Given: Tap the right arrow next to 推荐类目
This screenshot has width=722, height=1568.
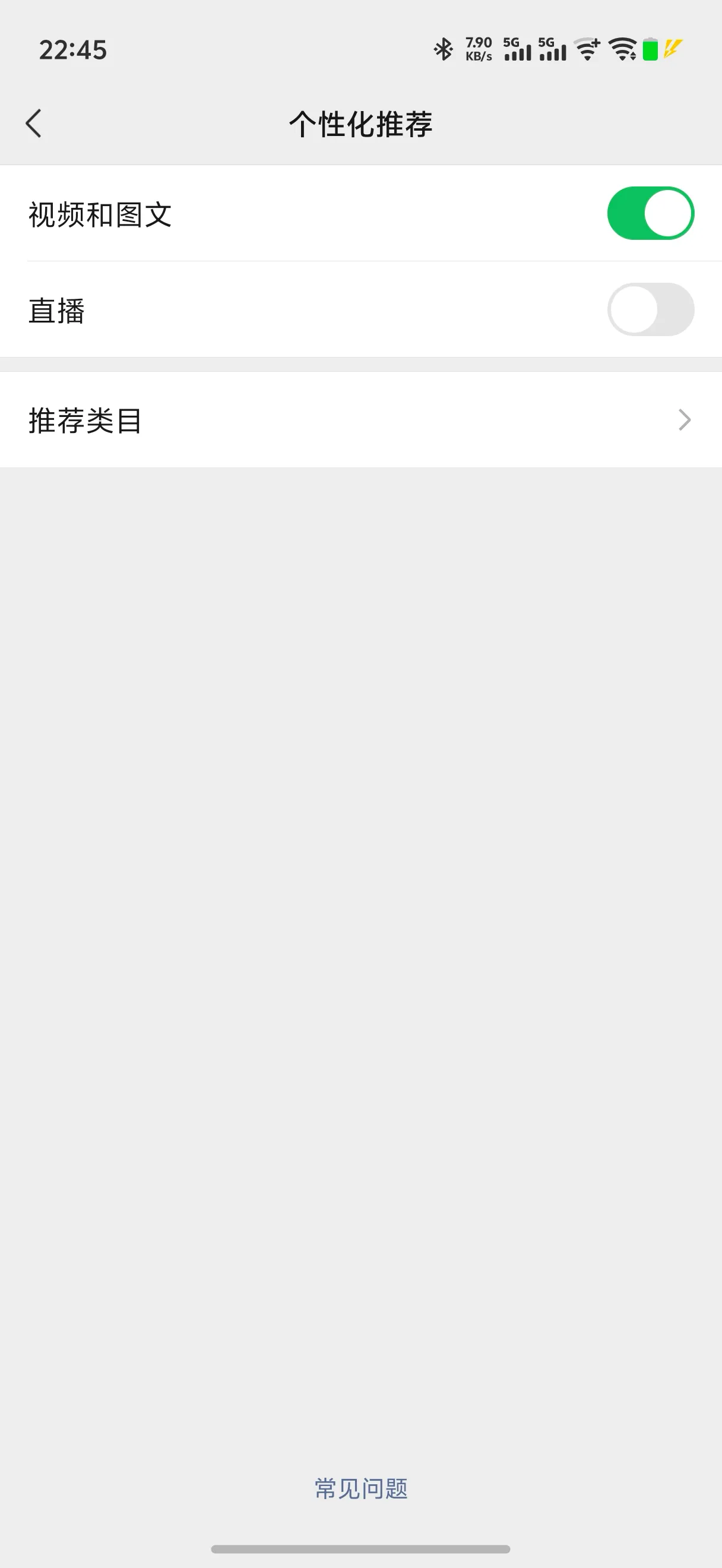Looking at the screenshot, I should click(x=685, y=420).
